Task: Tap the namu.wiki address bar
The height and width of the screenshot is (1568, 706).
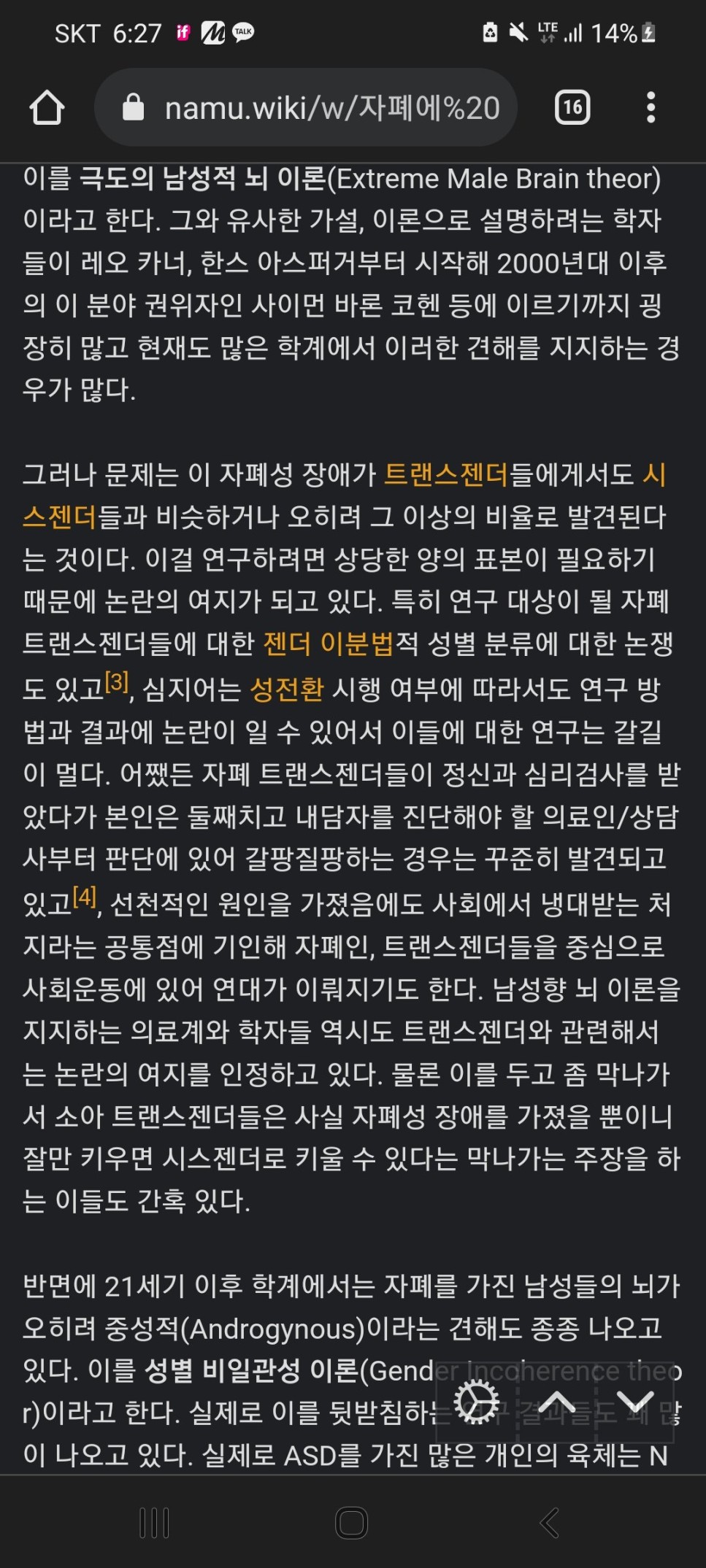Action: (x=307, y=108)
